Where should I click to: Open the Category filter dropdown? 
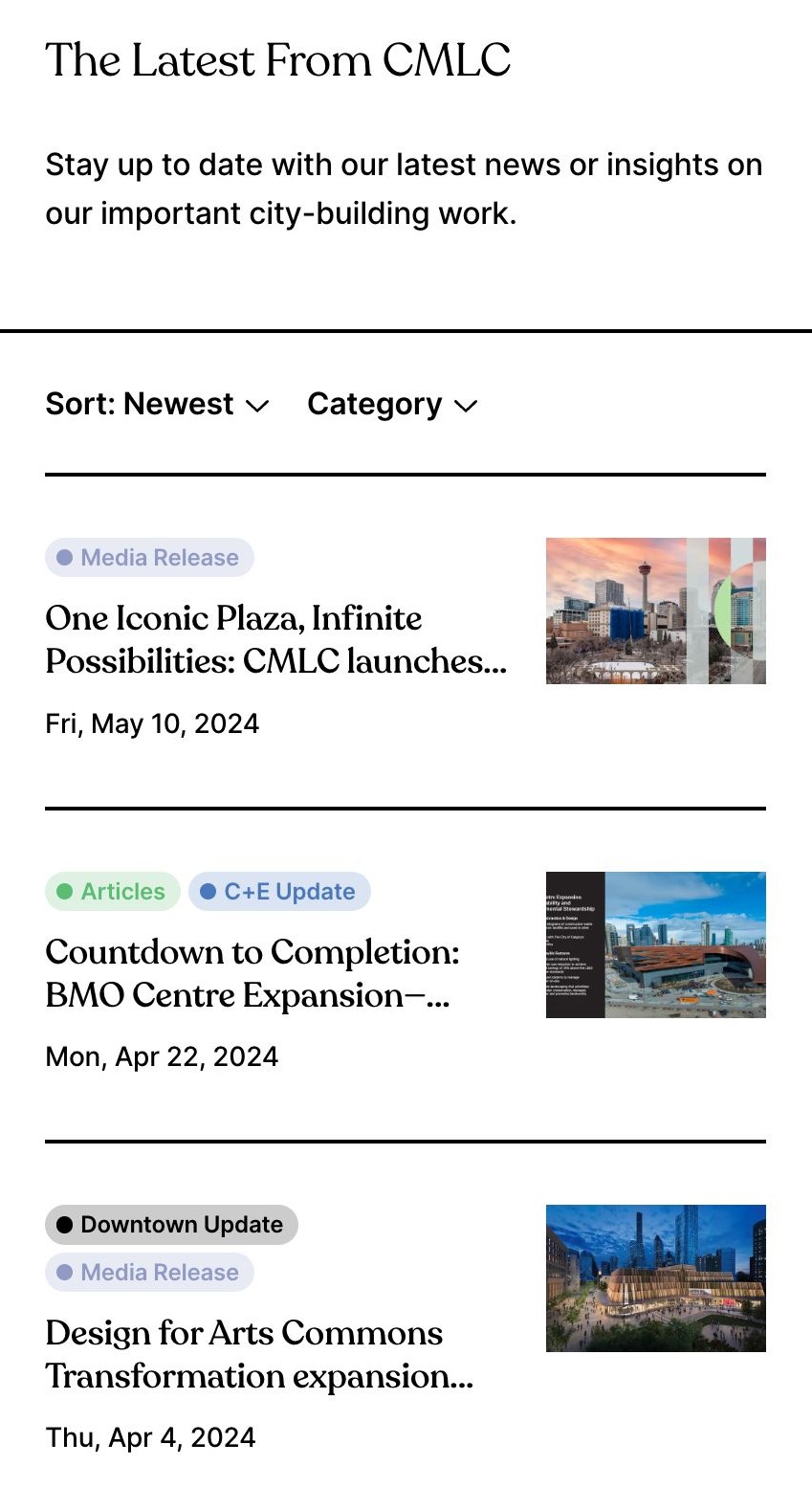pos(391,405)
